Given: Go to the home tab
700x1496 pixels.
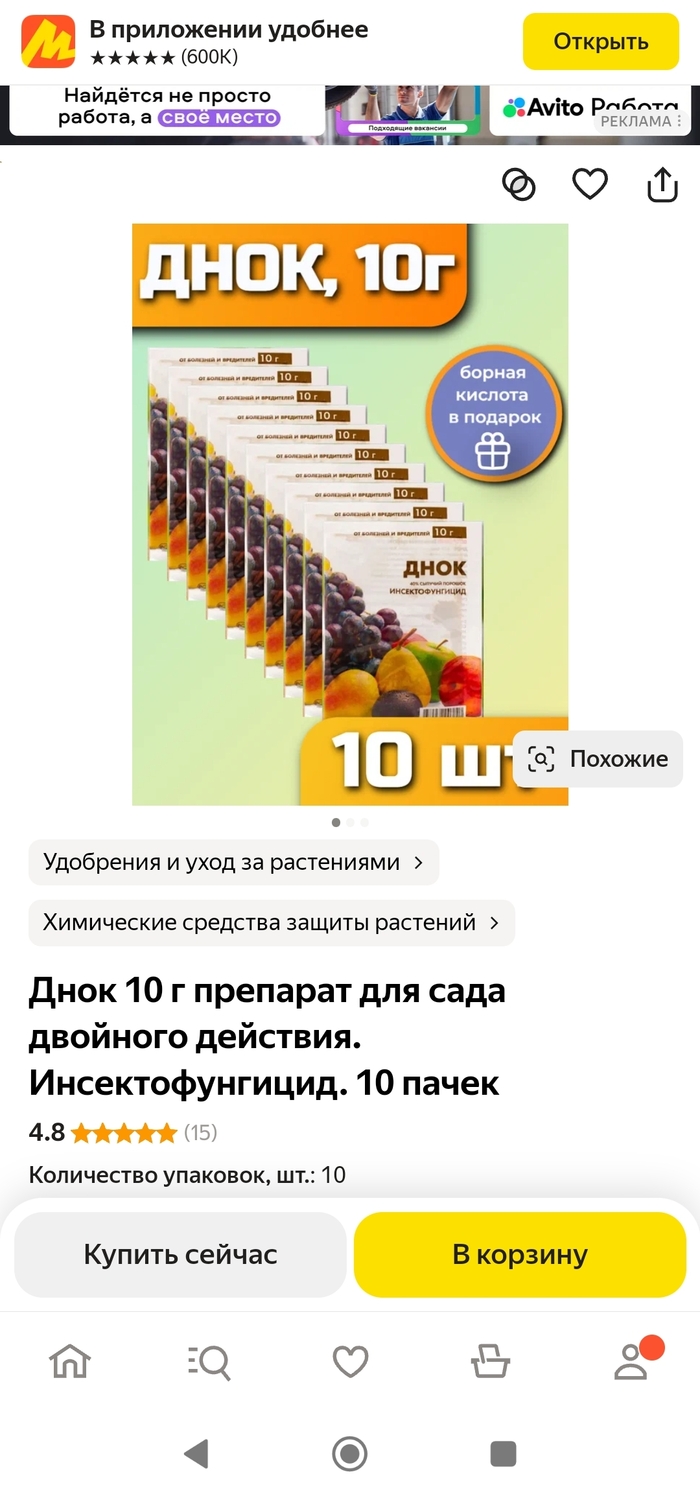Looking at the screenshot, I should [x=70, y=1361].
